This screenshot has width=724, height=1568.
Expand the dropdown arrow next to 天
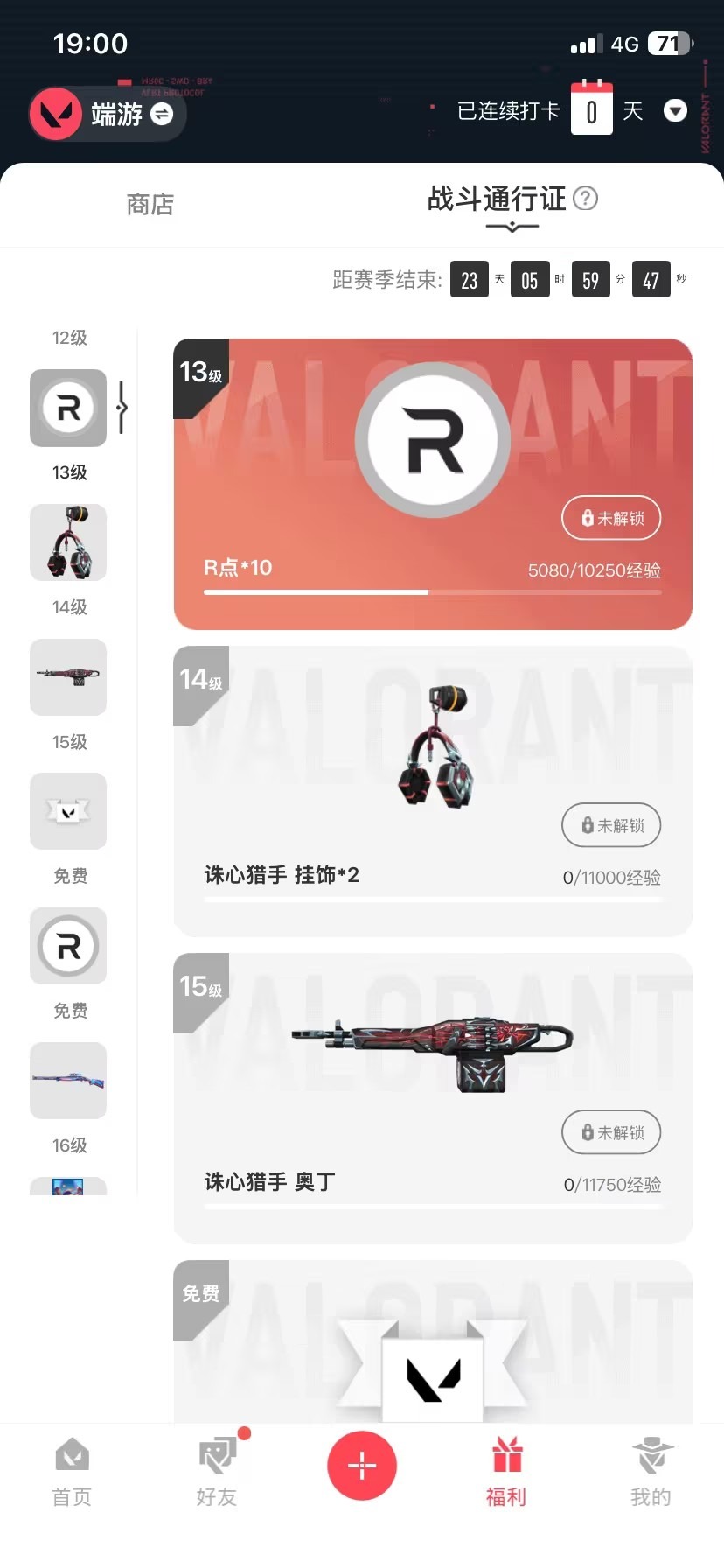click(675, 110)
